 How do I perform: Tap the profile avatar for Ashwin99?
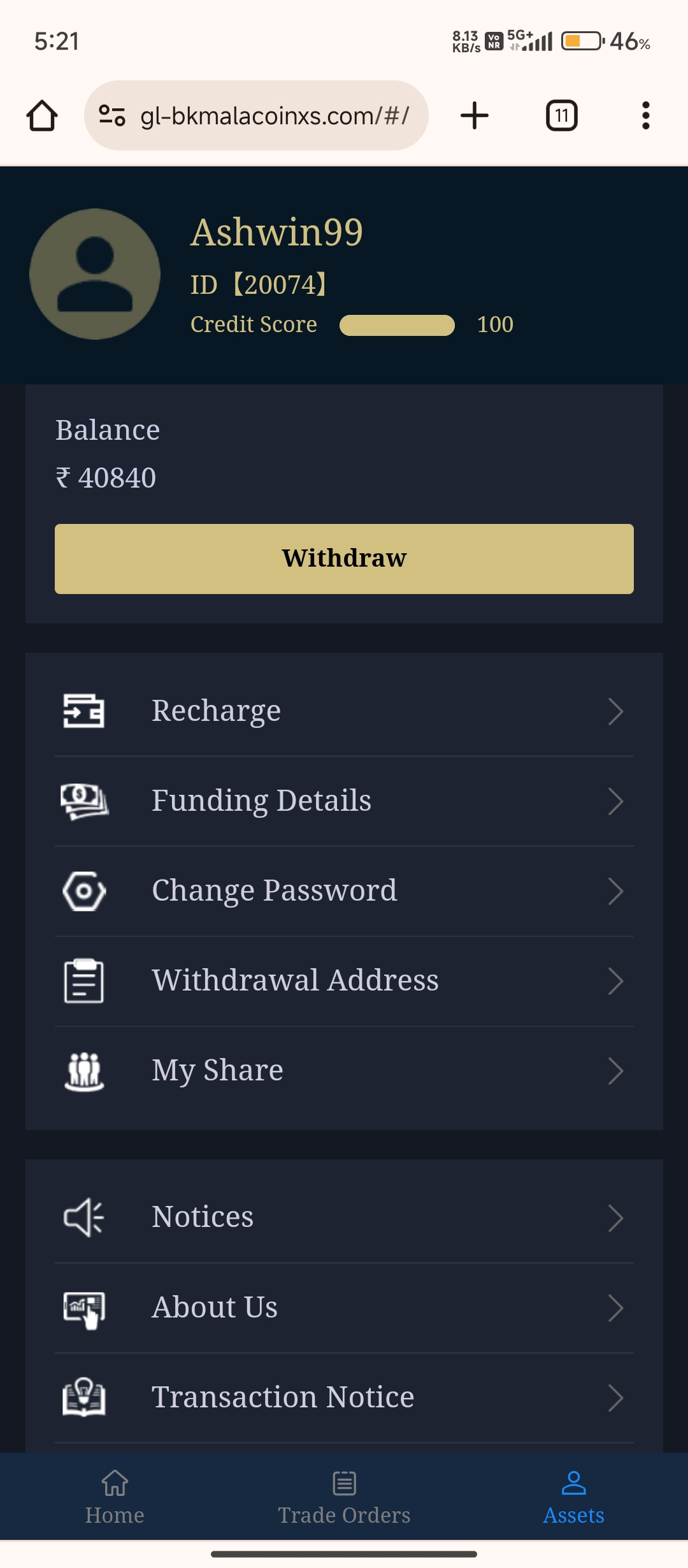[x=95, y=274]
